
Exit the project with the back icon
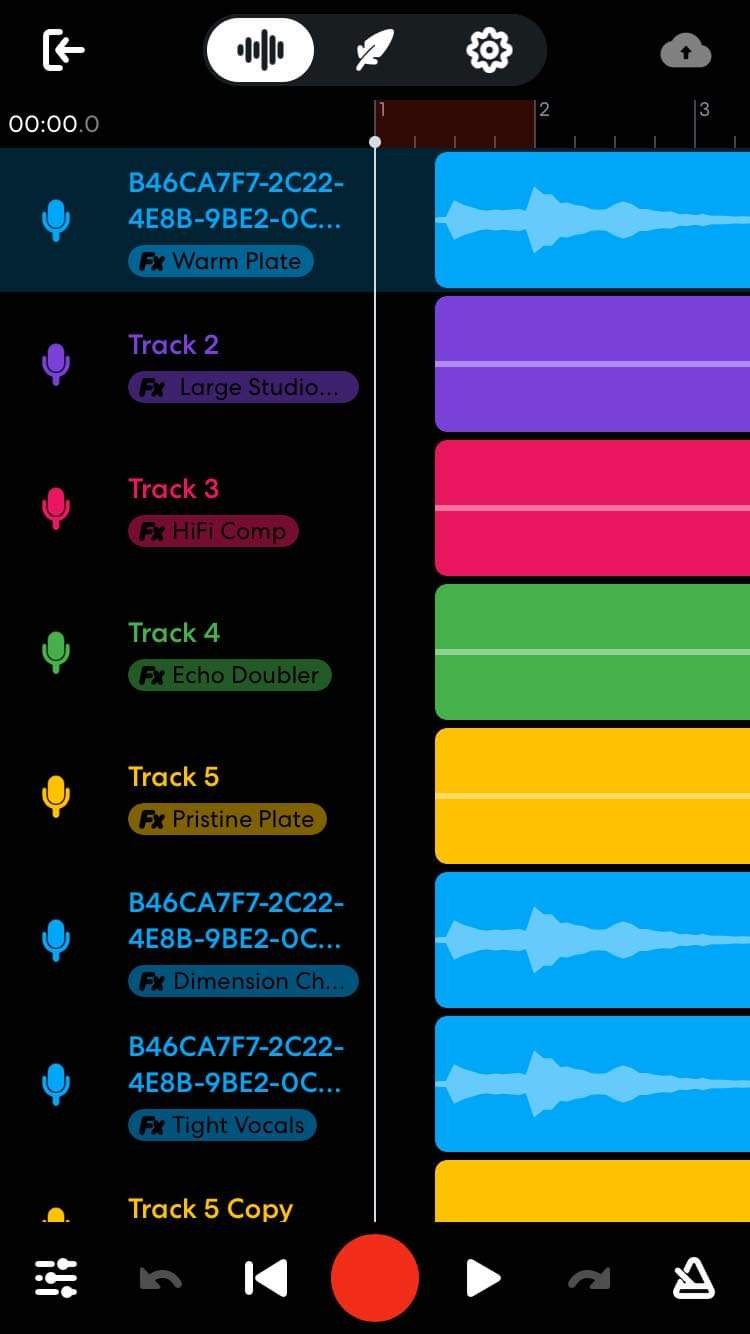coord(63,49)
